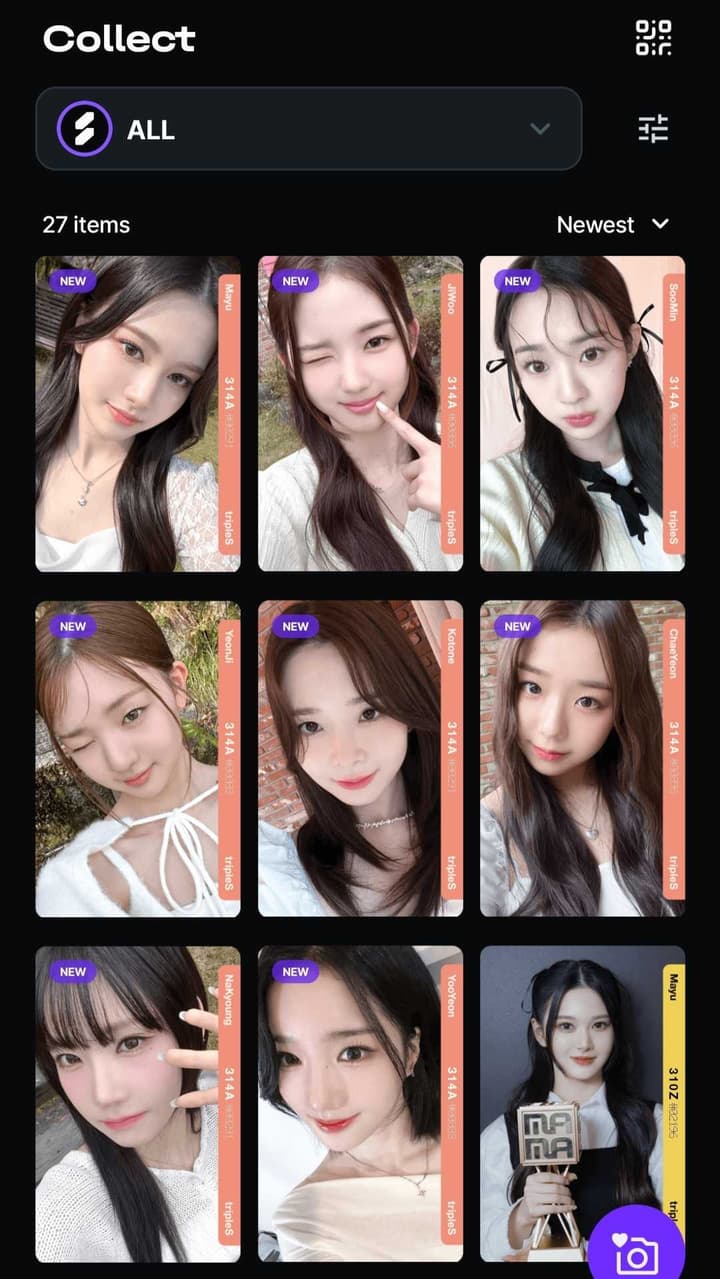
Task: Select the SooMin 314A card
Action: pos(582,414)
